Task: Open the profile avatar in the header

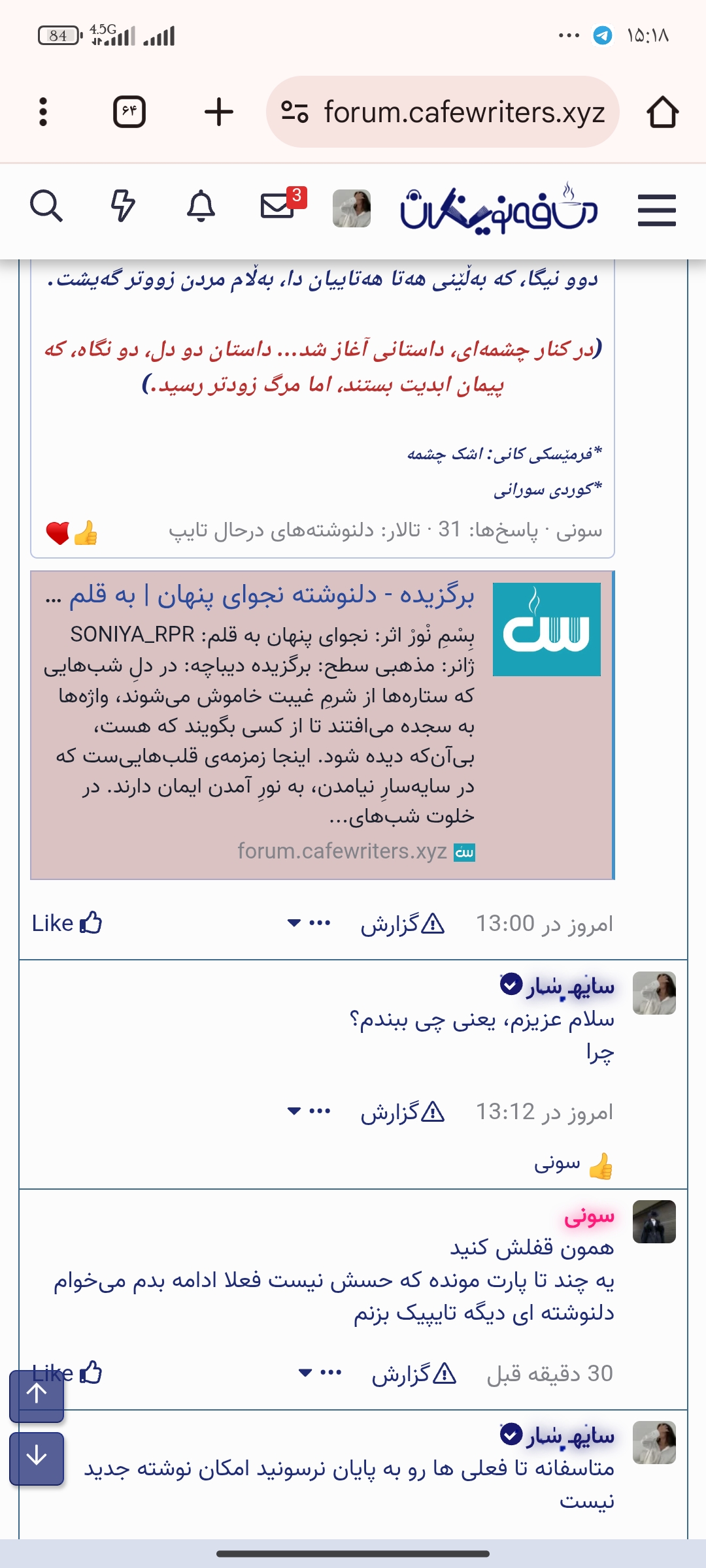Action: (352, 208)
